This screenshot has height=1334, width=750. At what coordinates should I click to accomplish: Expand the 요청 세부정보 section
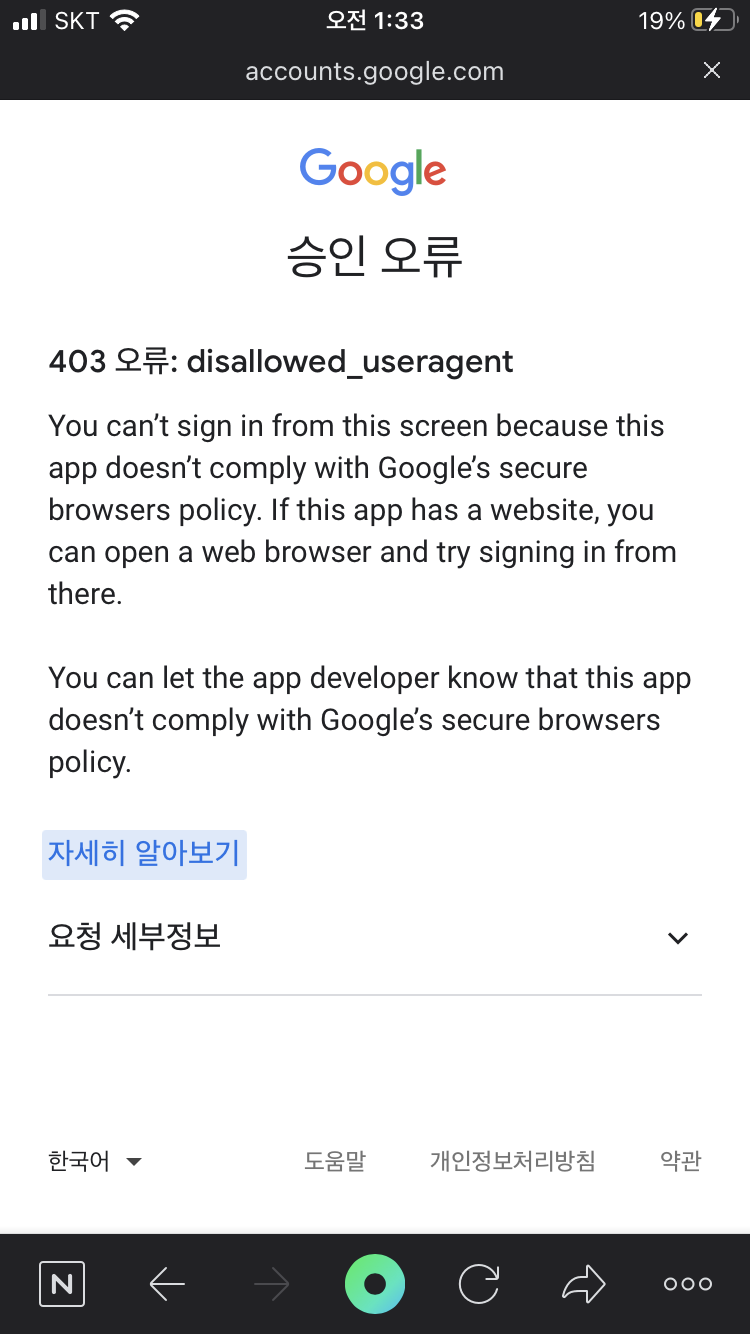pos(677,938)
